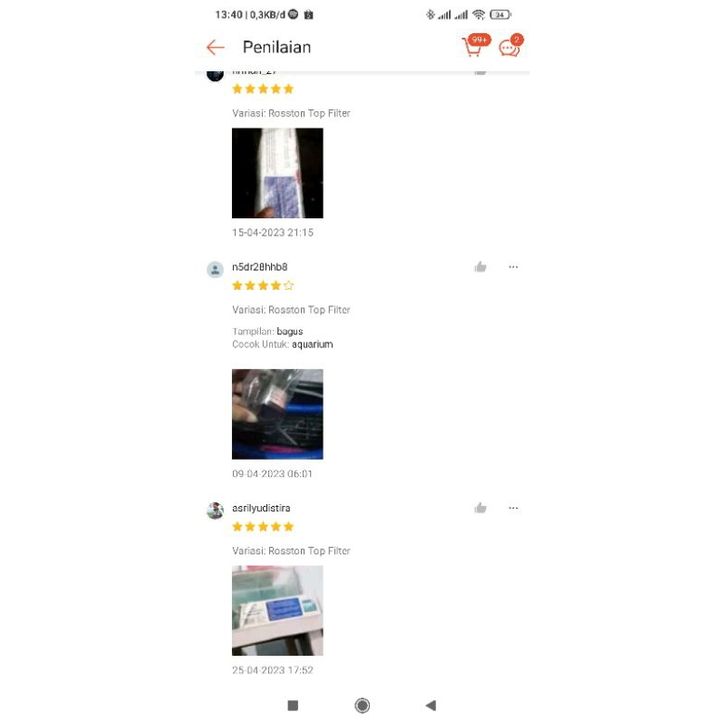
Task: Open the shopping cart
Action: pos(473,47)
